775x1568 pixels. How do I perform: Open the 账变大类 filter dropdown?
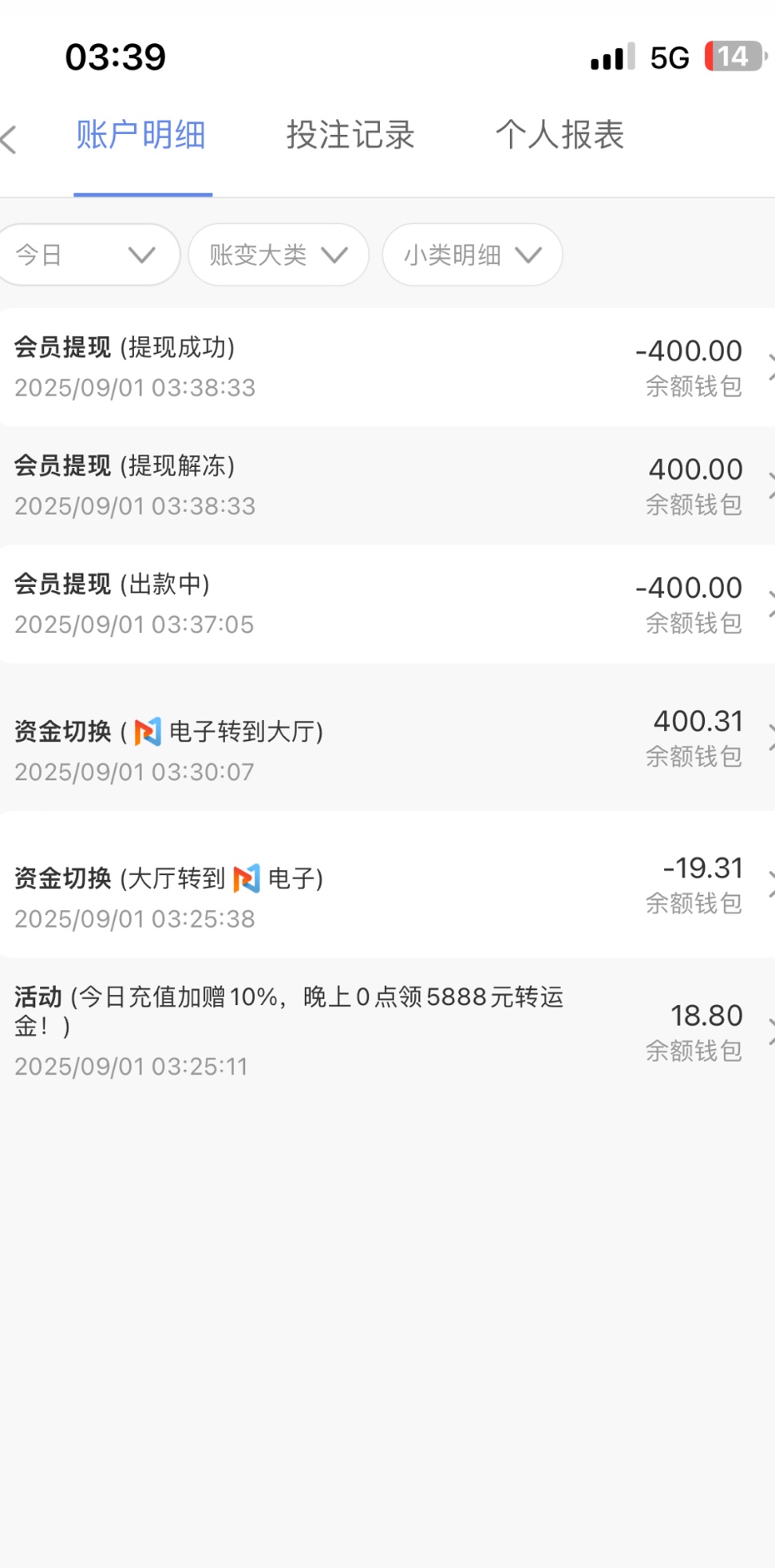[279, 255]
